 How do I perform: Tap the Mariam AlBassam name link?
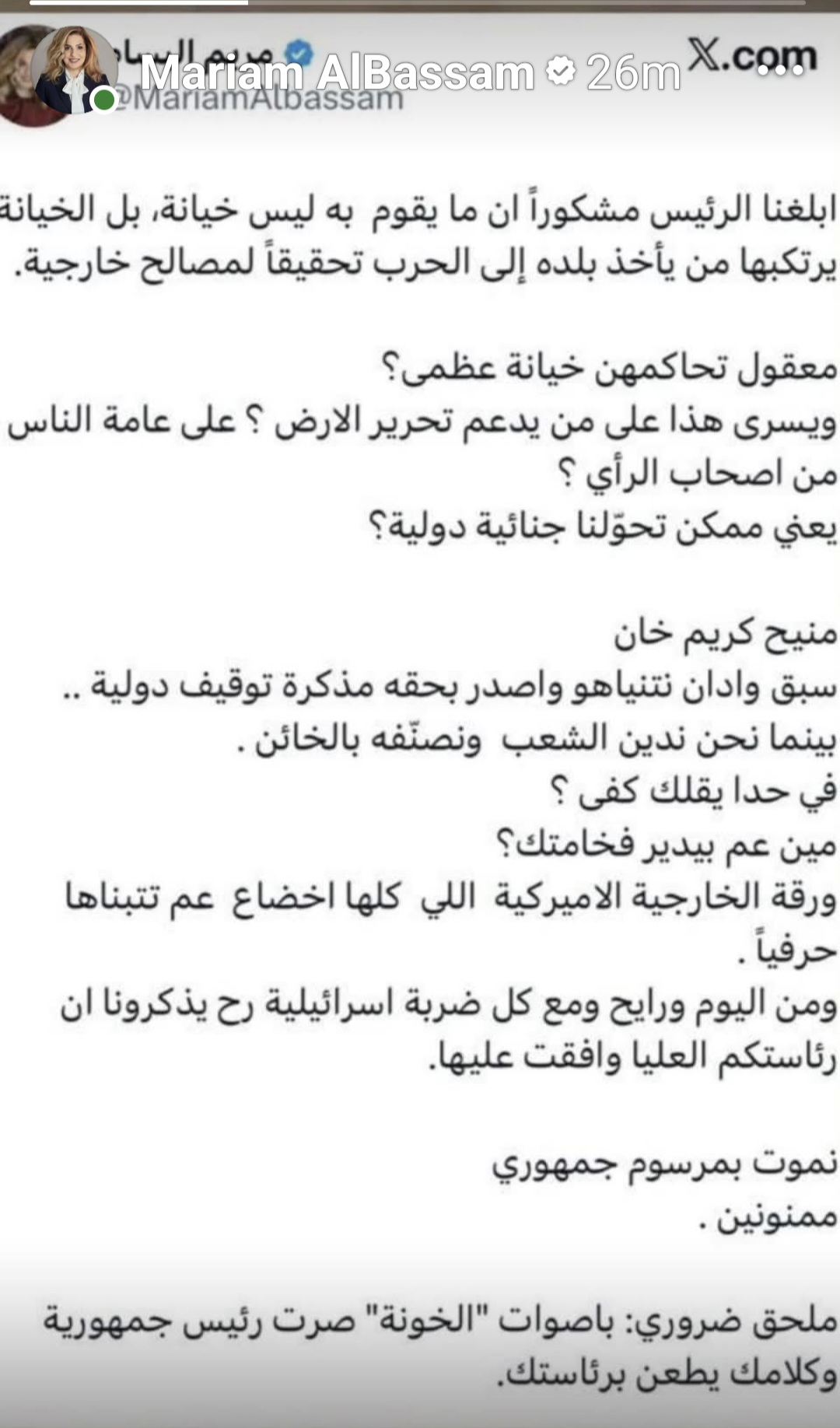(337, 74)
